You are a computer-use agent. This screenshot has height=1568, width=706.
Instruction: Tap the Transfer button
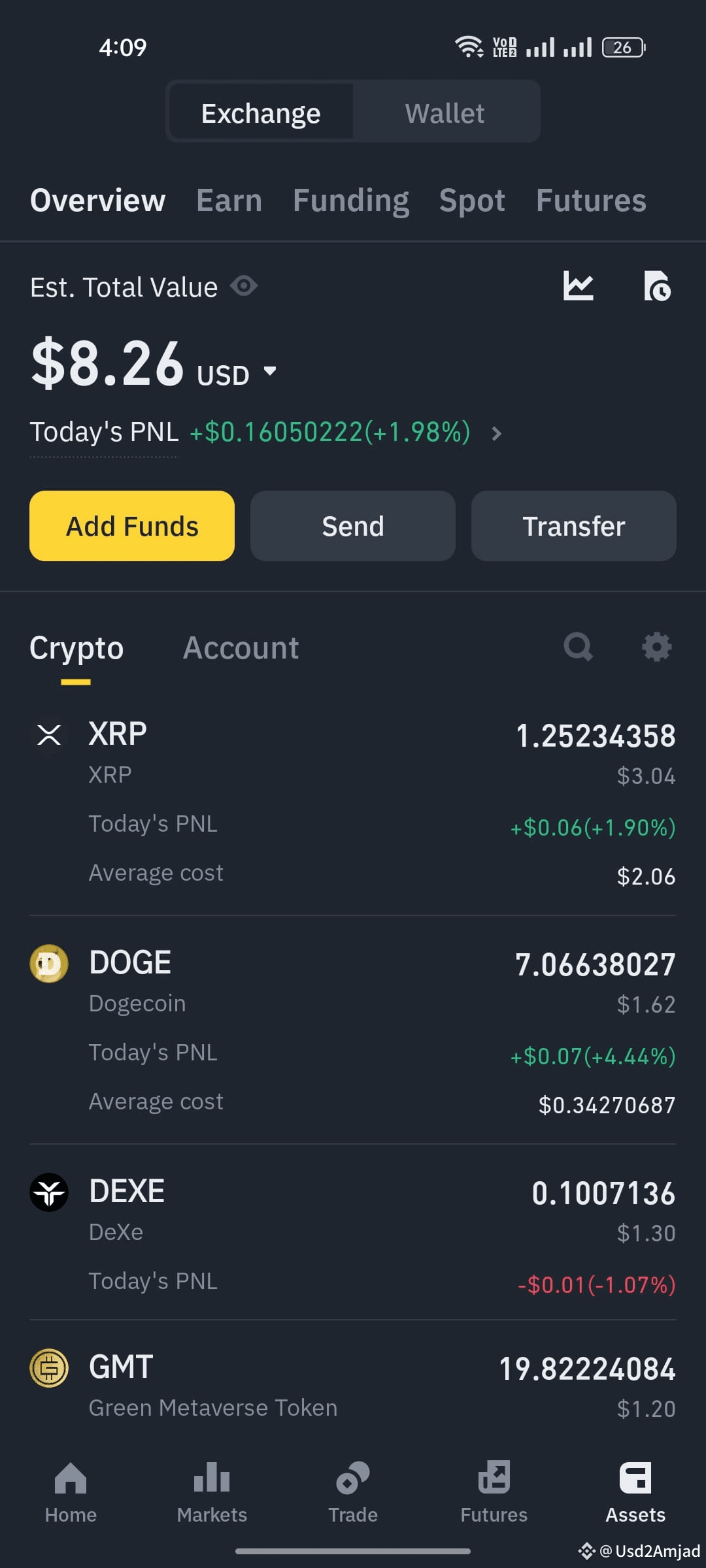[x=574, y=526]
